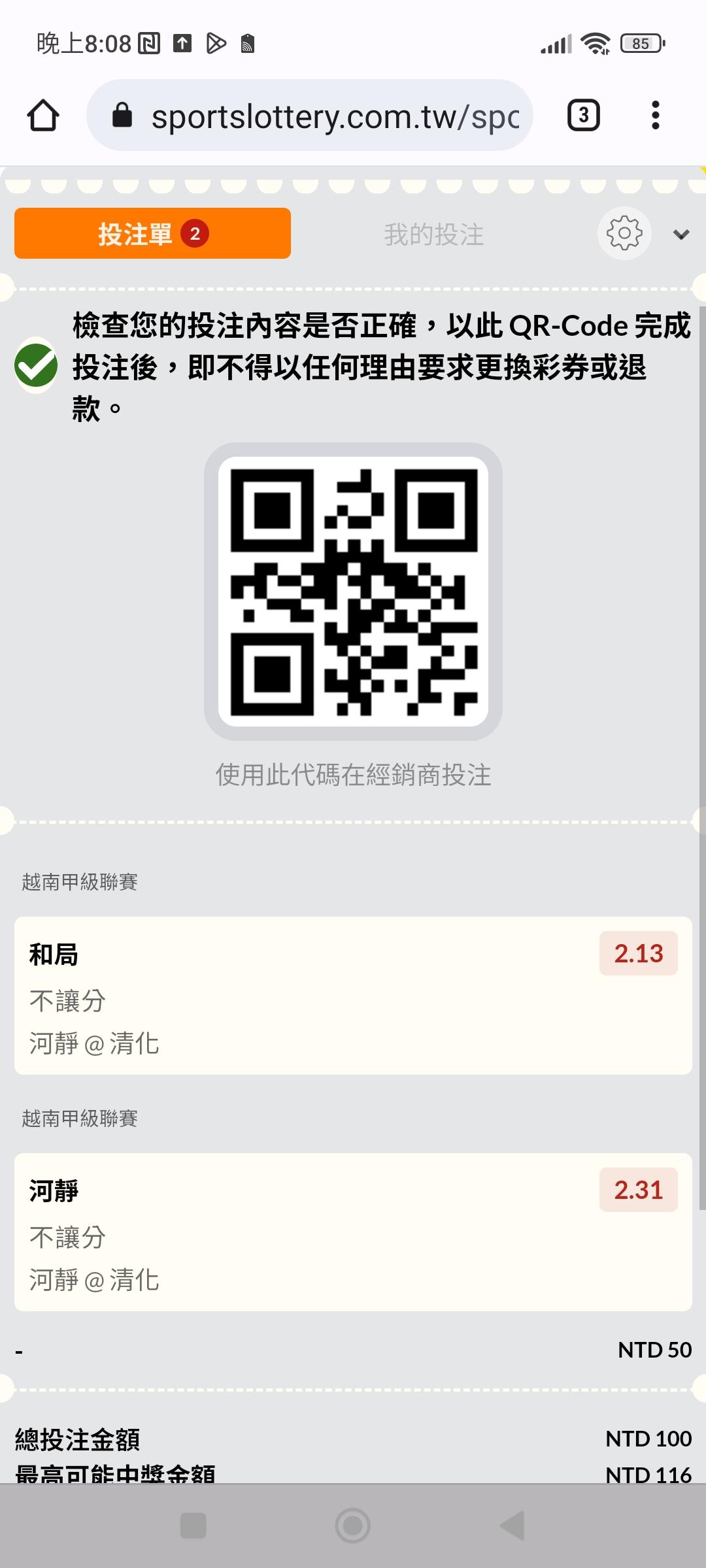Switch to the 投注單 tab
The height and width of the screenshot is (1568, 706).
click(x=152, y=233)
